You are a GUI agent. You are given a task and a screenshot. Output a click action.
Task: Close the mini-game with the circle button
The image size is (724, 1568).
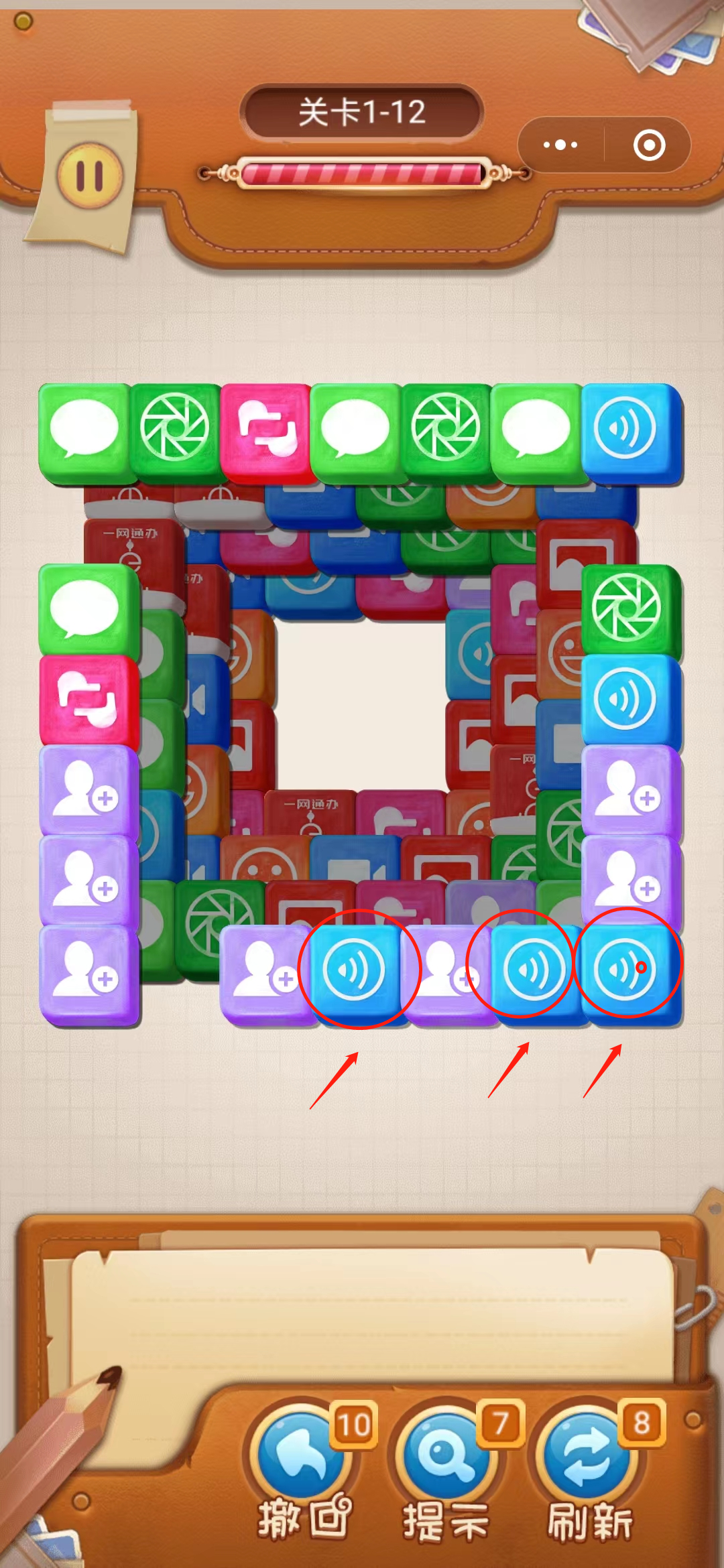click(649, 145)
